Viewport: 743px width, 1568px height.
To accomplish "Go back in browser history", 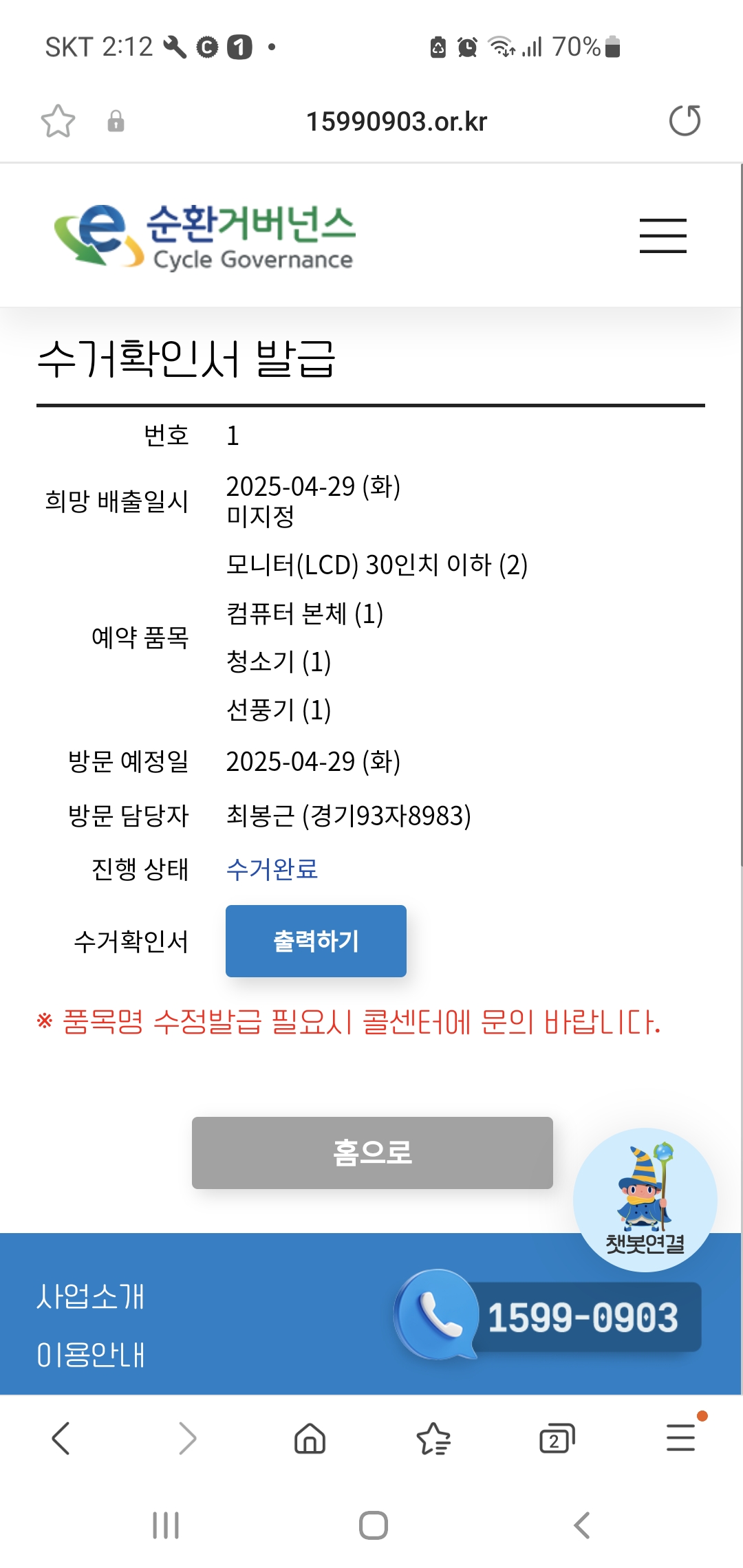I will point(61,1438).
